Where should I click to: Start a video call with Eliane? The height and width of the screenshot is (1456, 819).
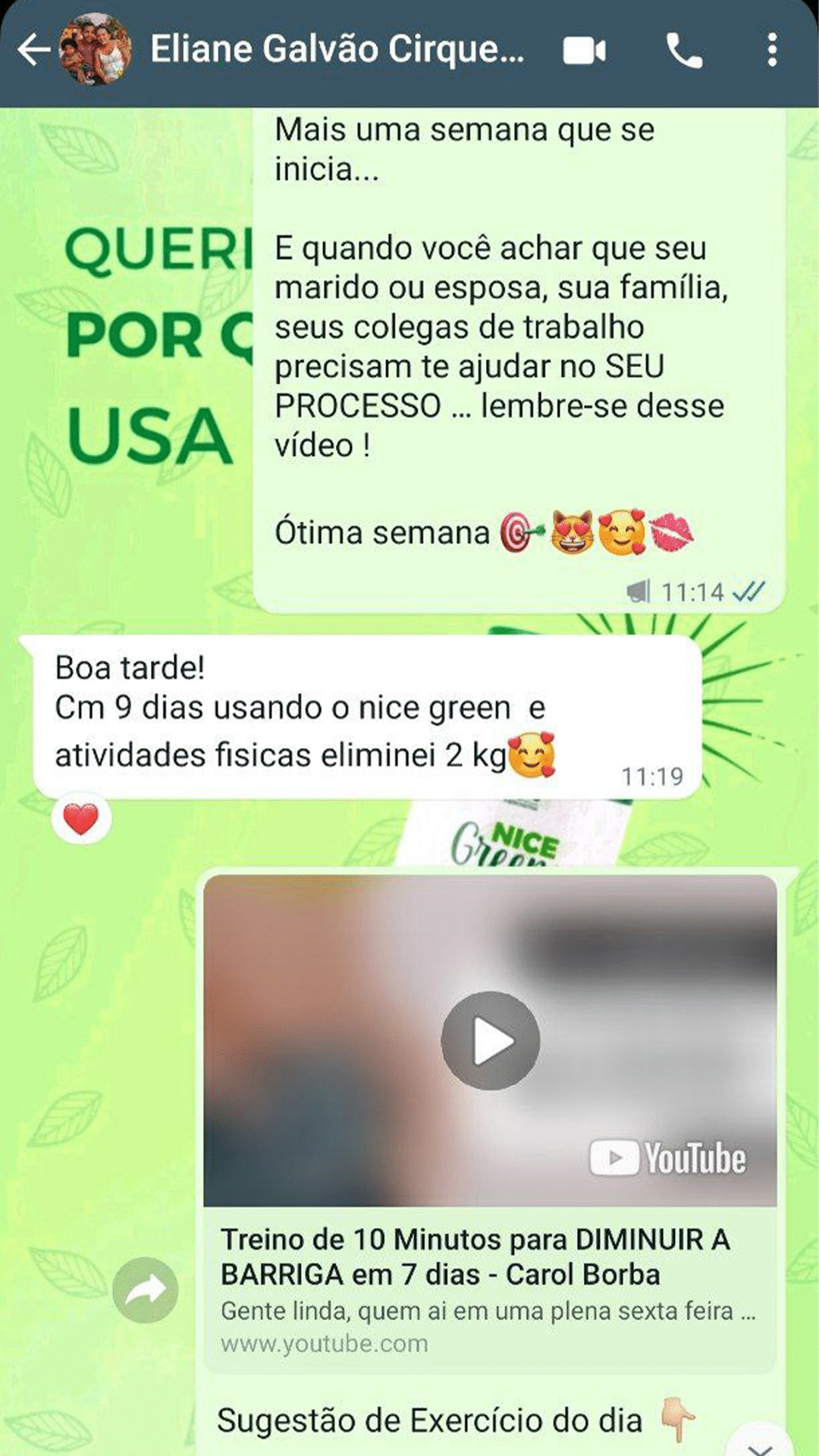584,51
